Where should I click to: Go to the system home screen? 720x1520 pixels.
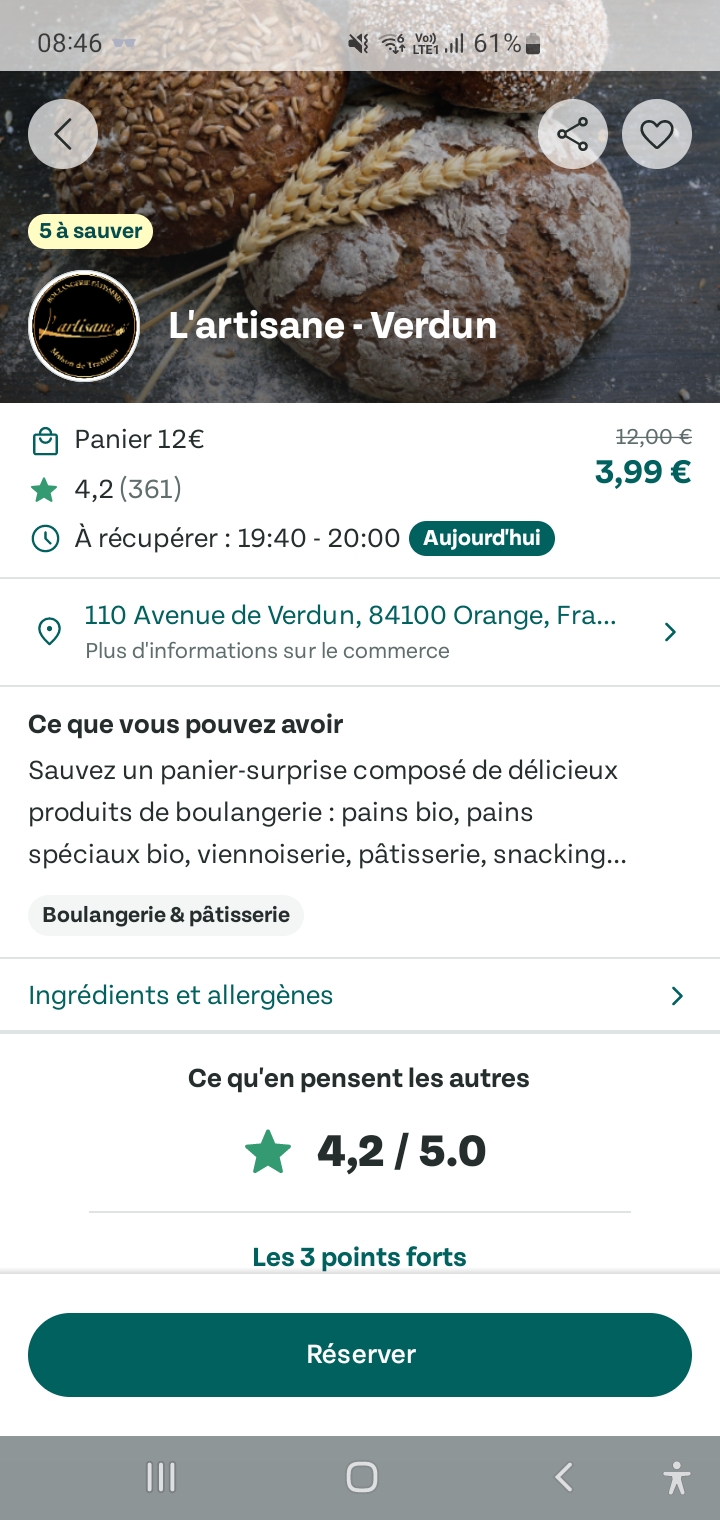tap(361, 1477)
